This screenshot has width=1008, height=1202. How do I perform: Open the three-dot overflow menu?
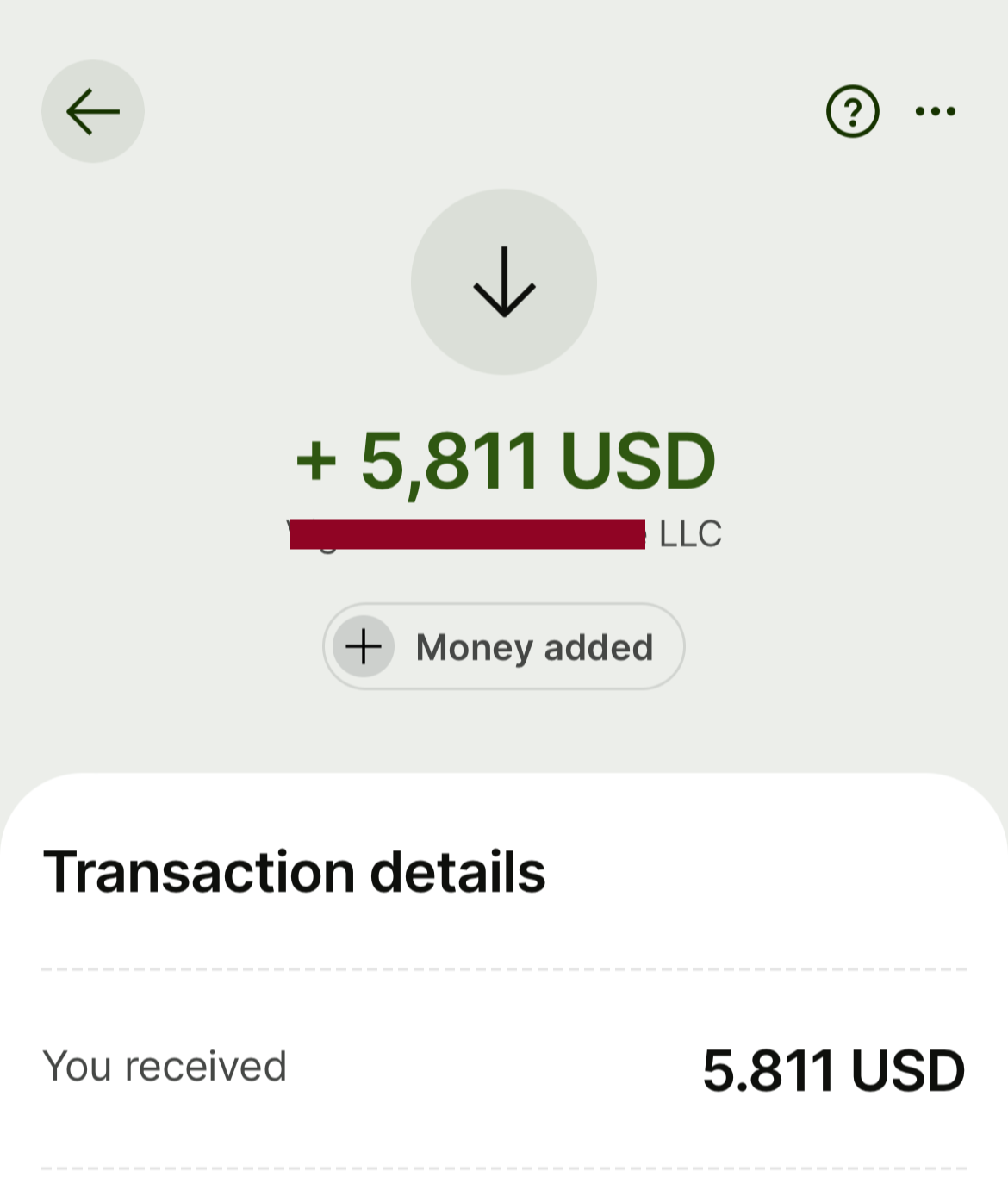pyautogui.click(x=935, y=111)
